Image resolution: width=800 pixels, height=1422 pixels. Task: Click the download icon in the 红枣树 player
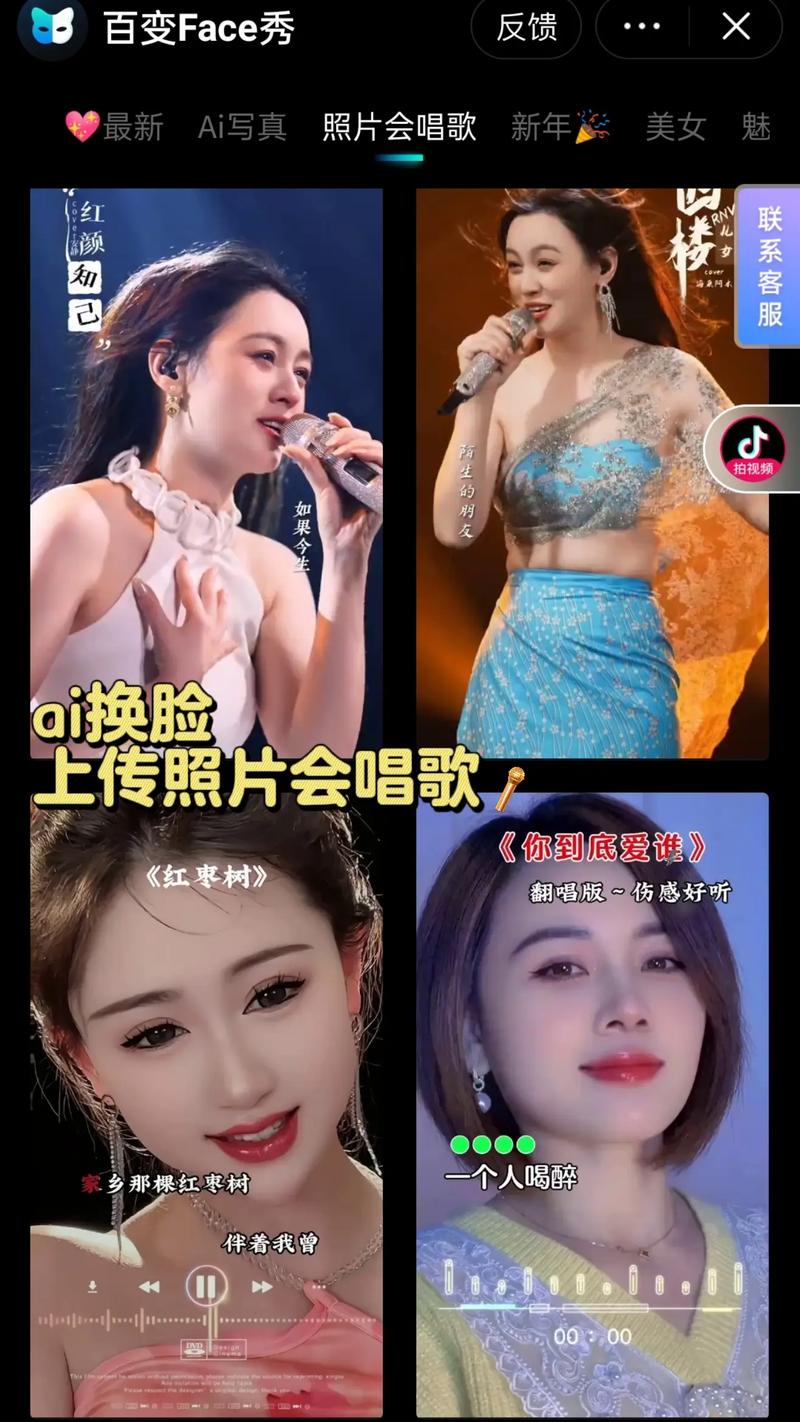[x=92, y=1285]
